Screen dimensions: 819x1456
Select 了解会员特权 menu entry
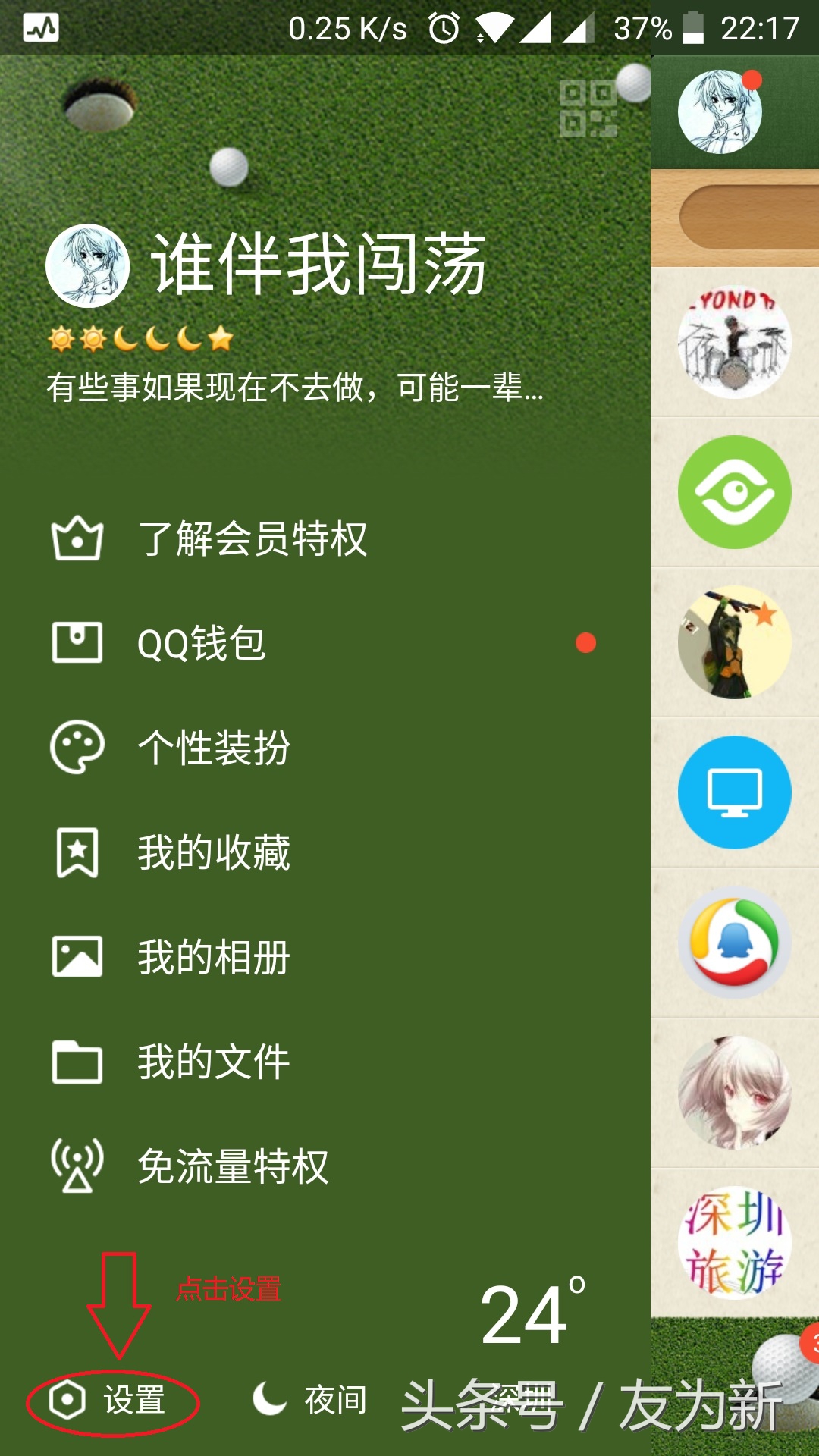point(254,540)
